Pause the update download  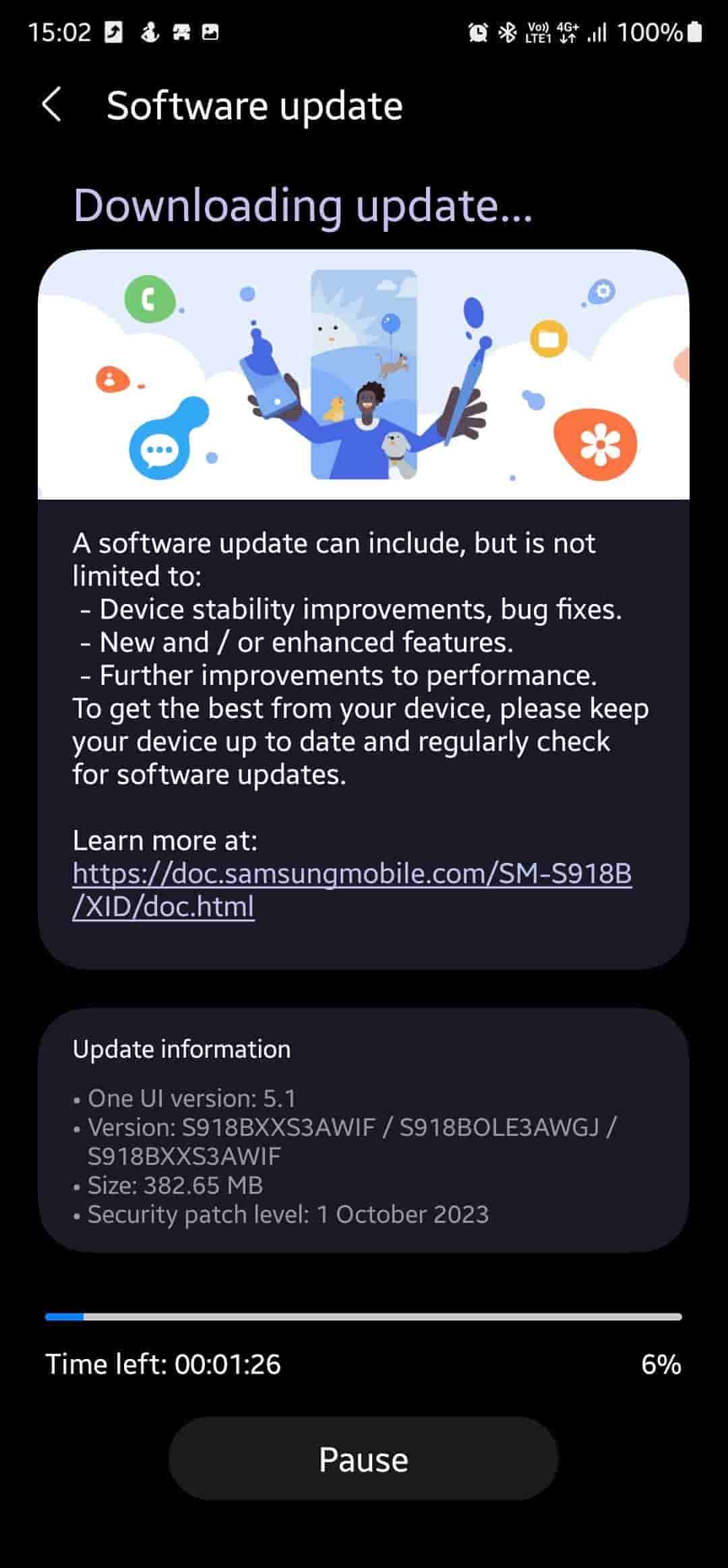pos(363,1459)
